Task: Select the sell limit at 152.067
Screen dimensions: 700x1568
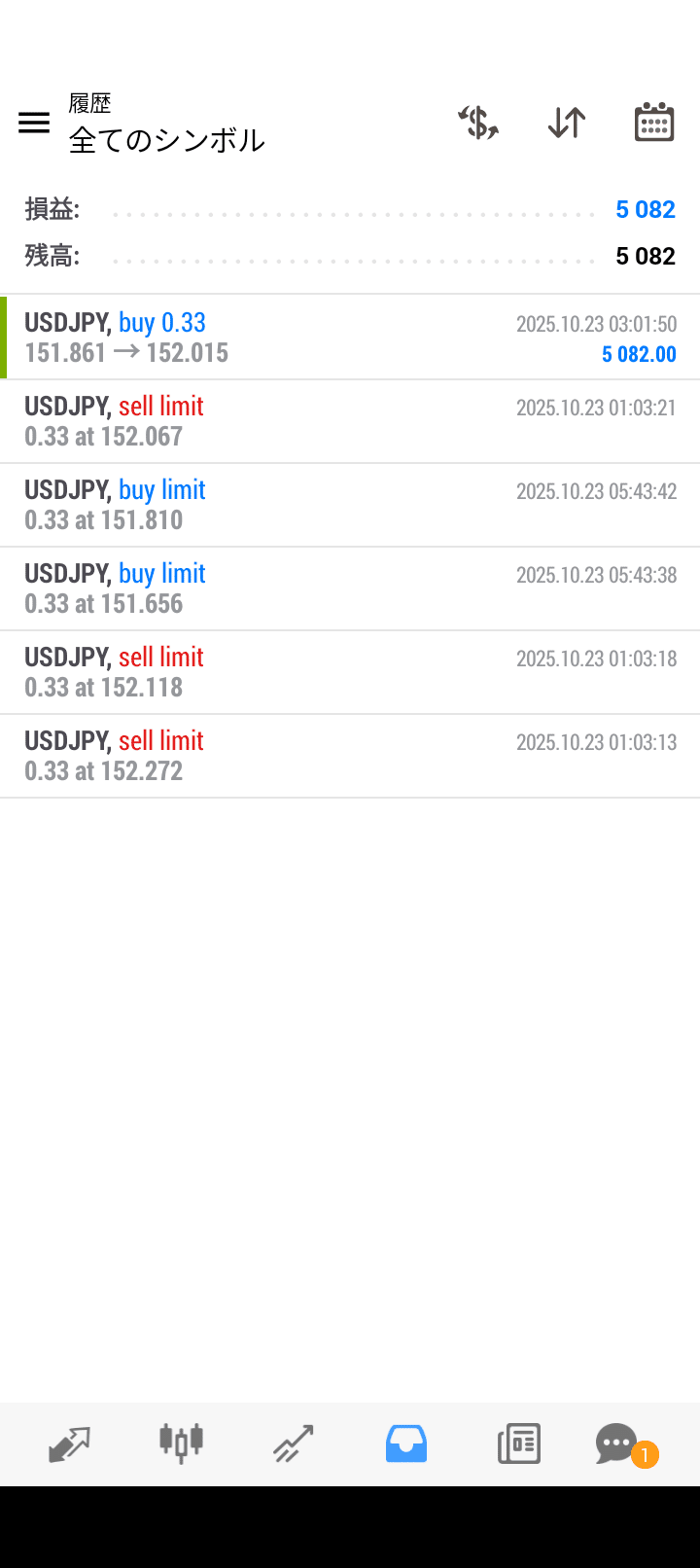Action: [350, 421]
